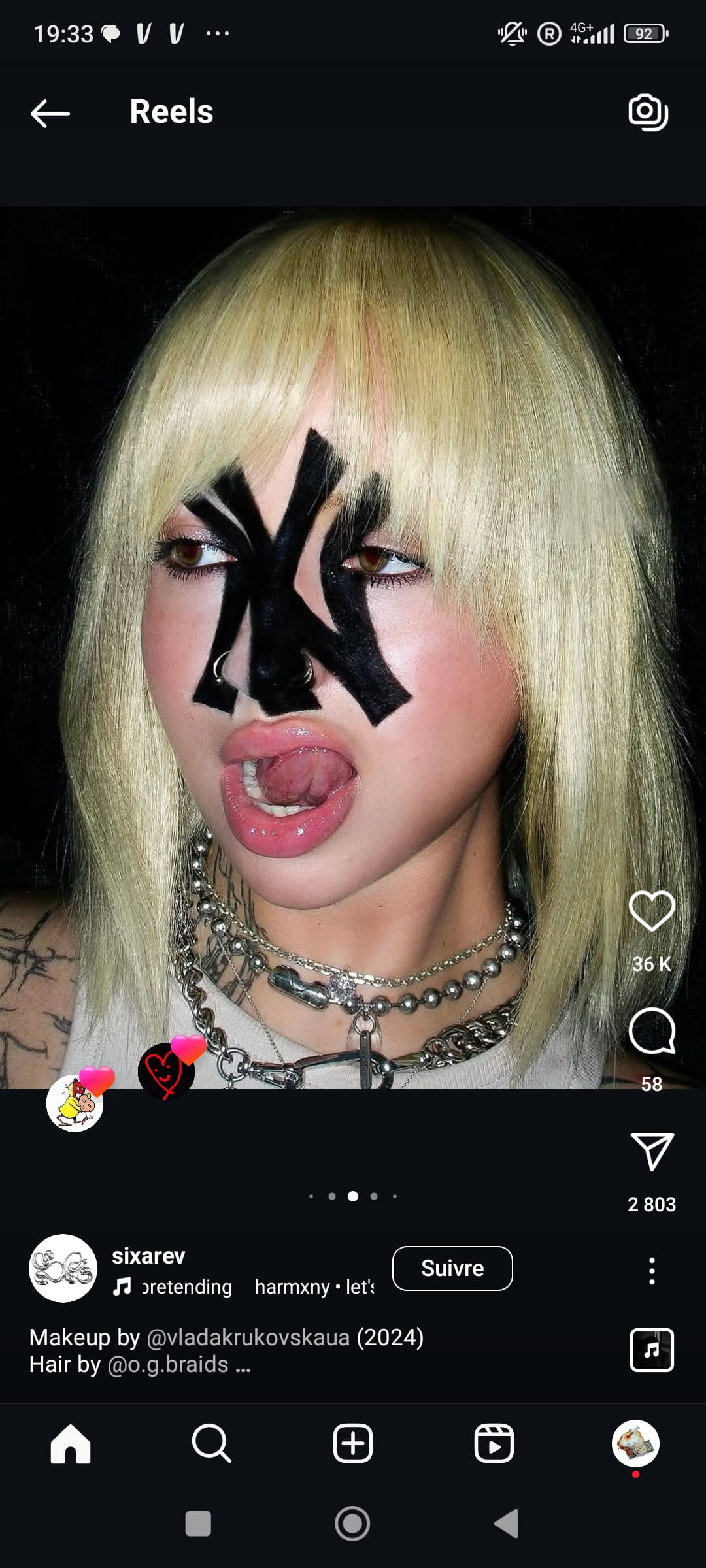Open the mention @vladakrukovskaua

[248, 1337]
